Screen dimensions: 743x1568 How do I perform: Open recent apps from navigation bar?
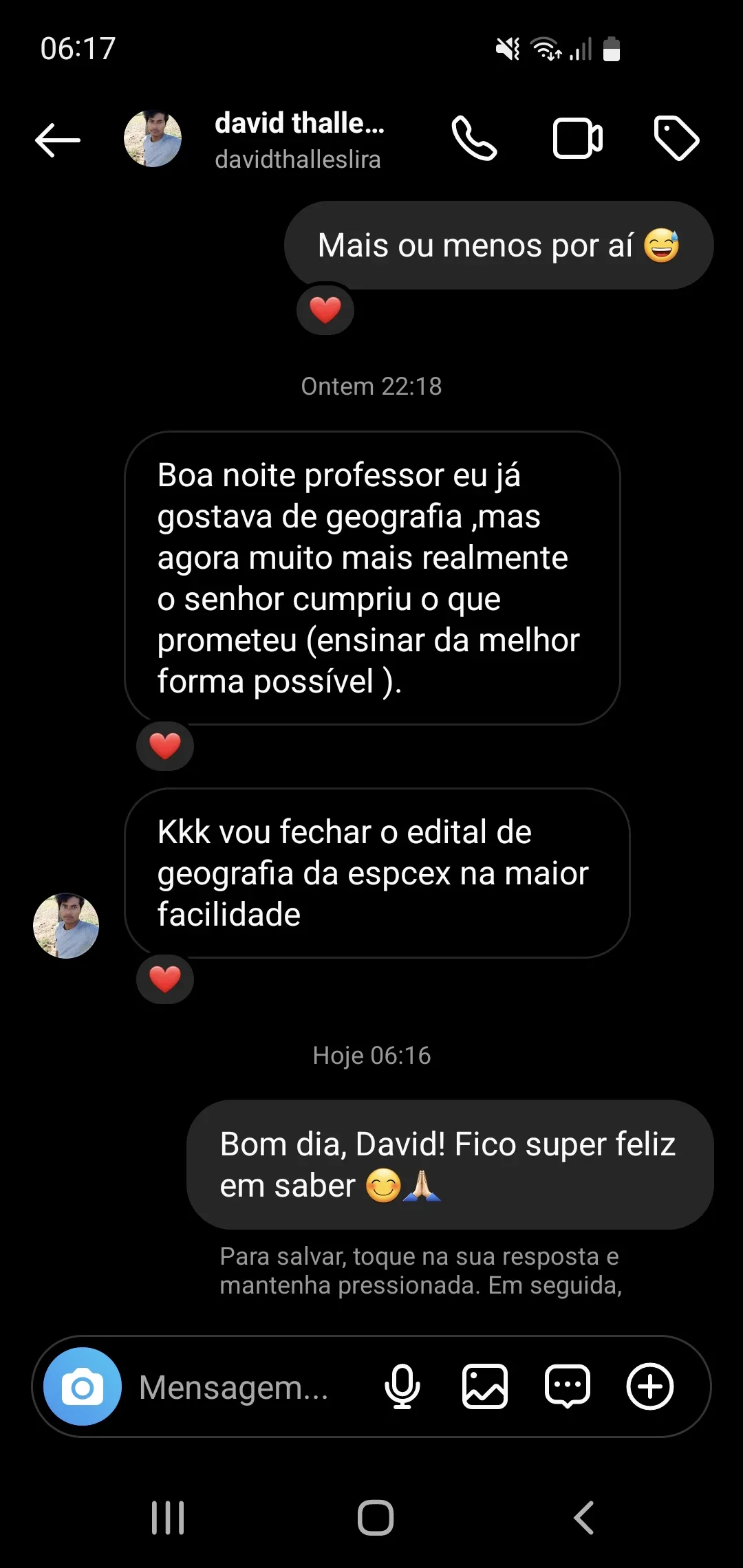[168, 1518]
